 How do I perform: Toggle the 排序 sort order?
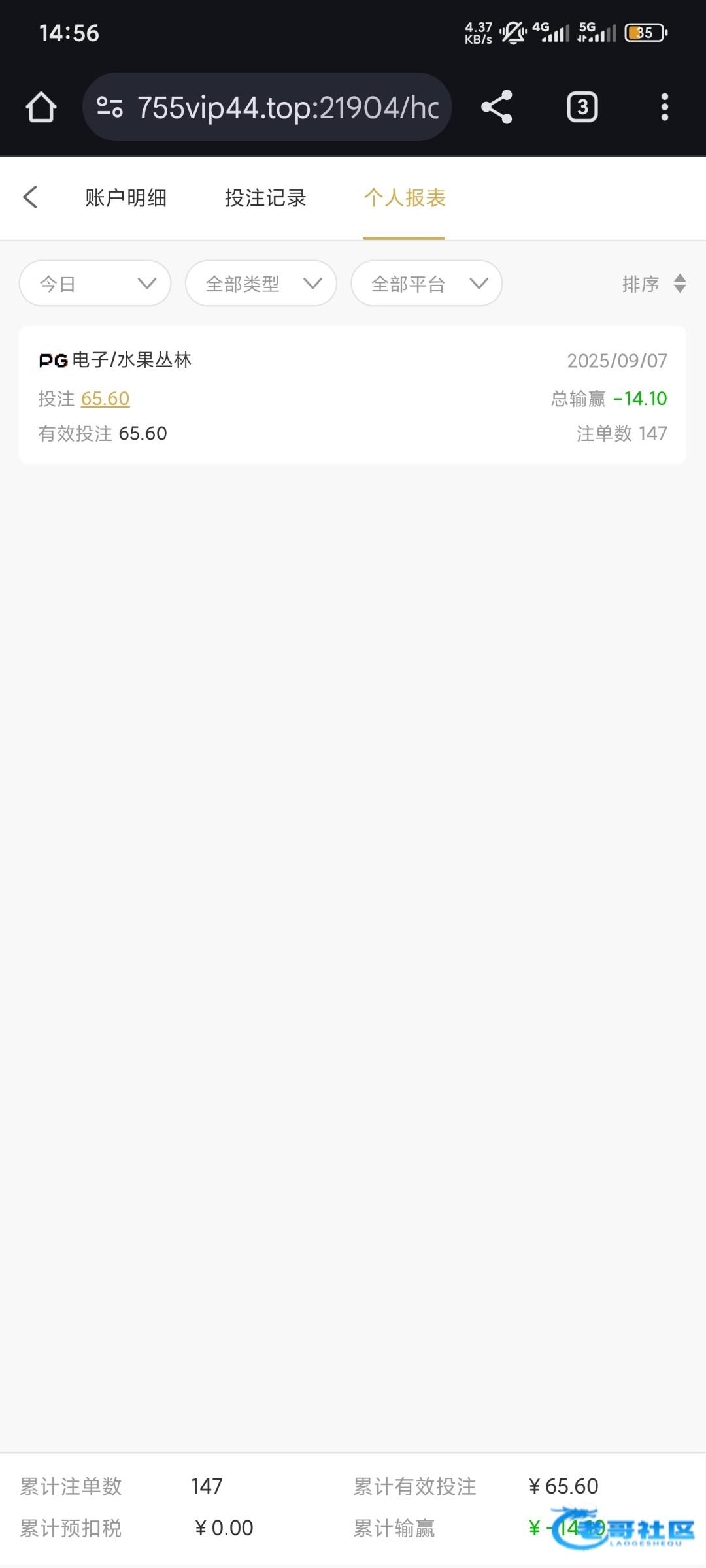654,284
